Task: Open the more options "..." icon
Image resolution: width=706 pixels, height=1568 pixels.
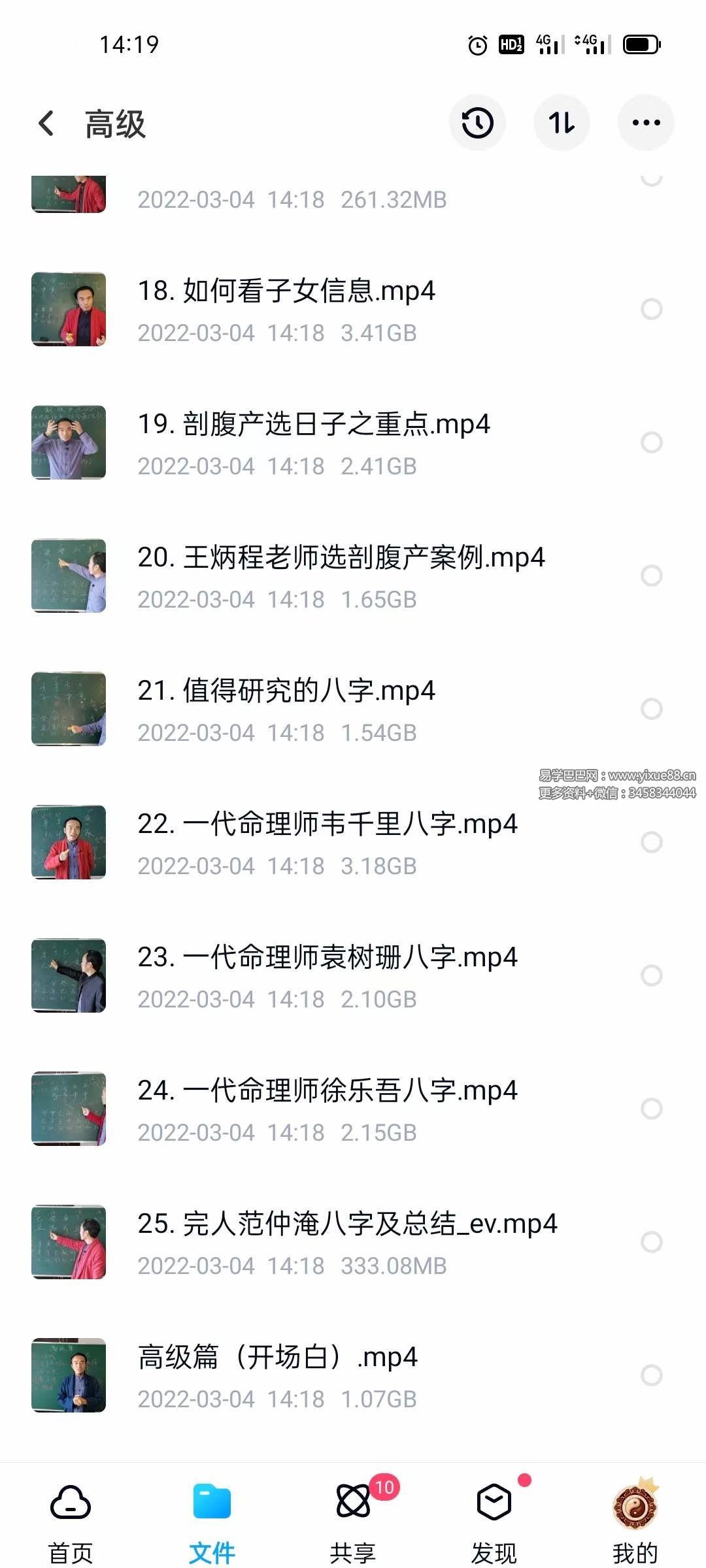Action: tap(646, 123)
